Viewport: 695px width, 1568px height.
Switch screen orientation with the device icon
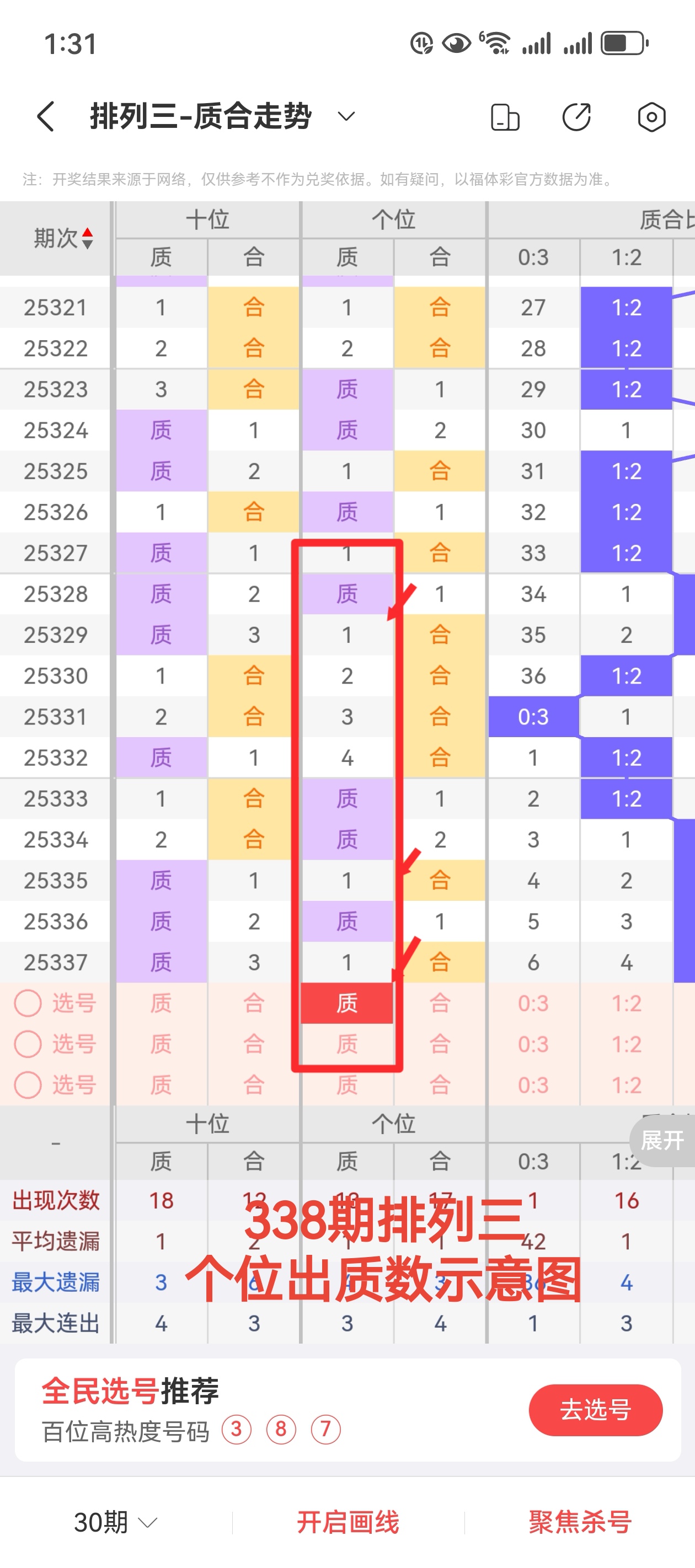[505, 117]
